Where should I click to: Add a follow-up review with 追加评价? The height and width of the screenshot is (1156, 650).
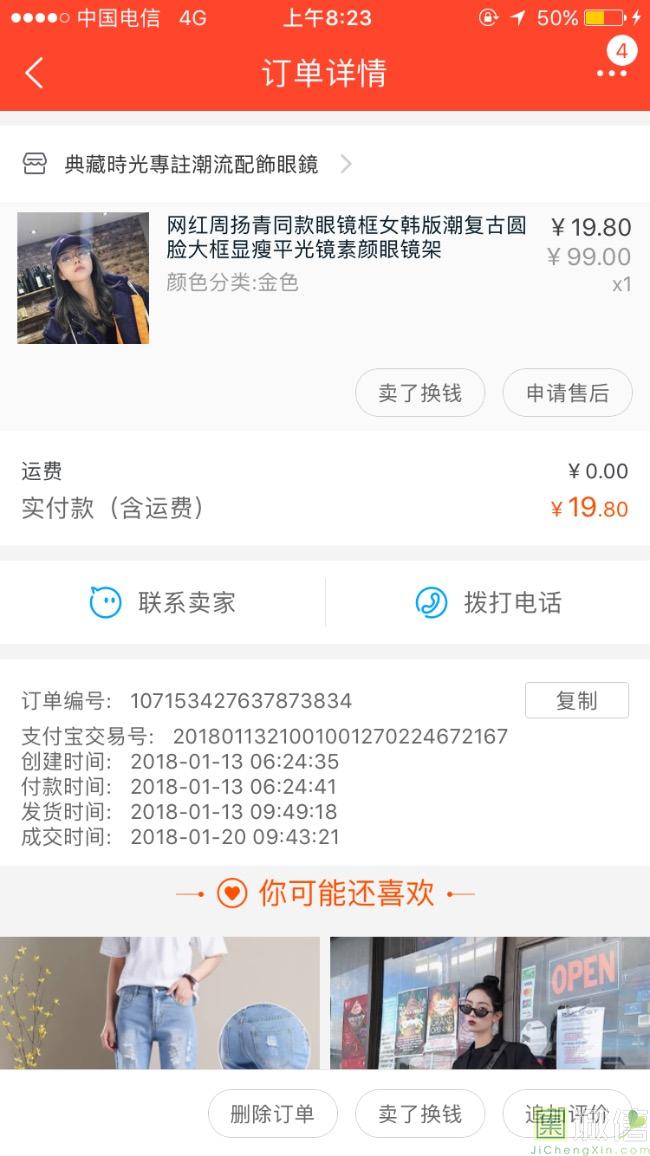567,1114
